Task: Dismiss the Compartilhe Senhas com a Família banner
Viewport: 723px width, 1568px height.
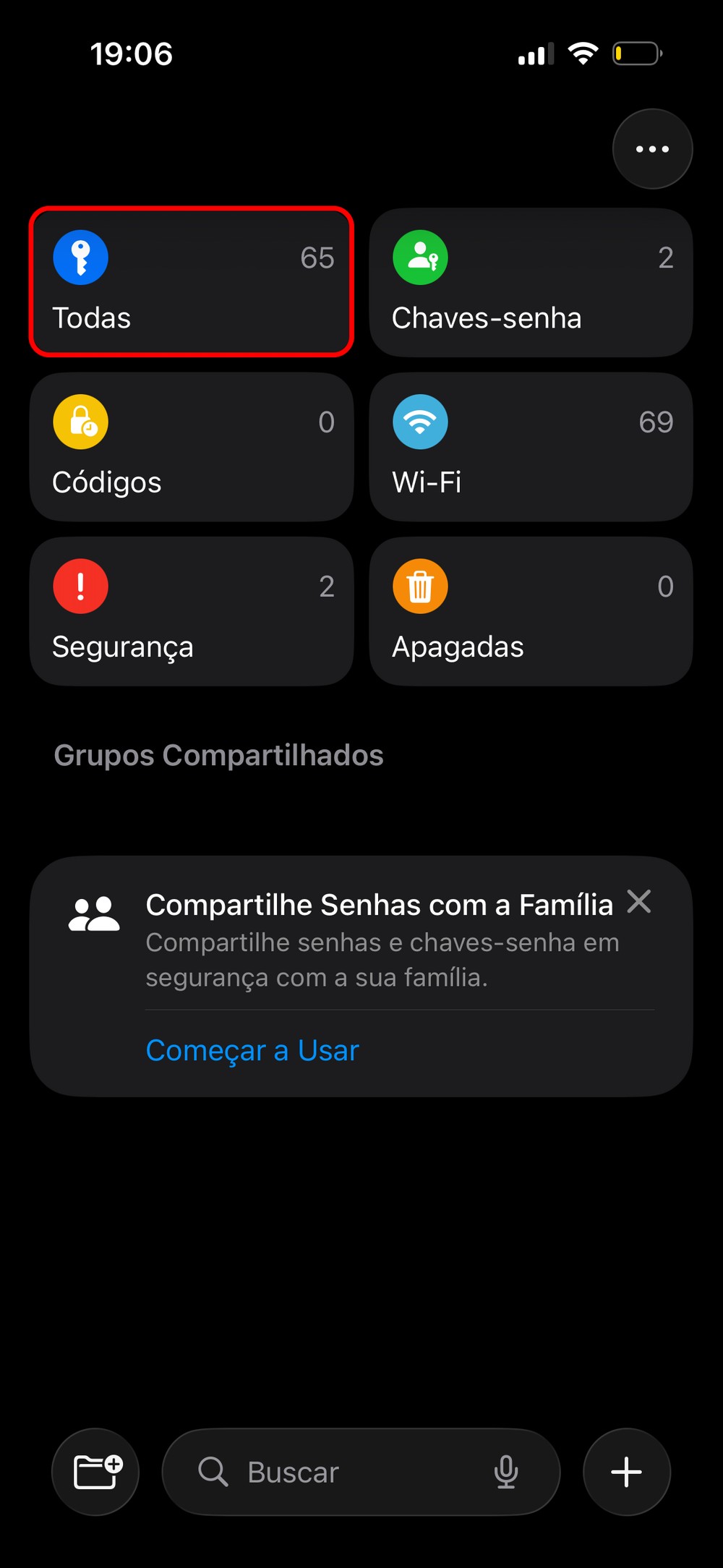Action: tap(639, 902)
